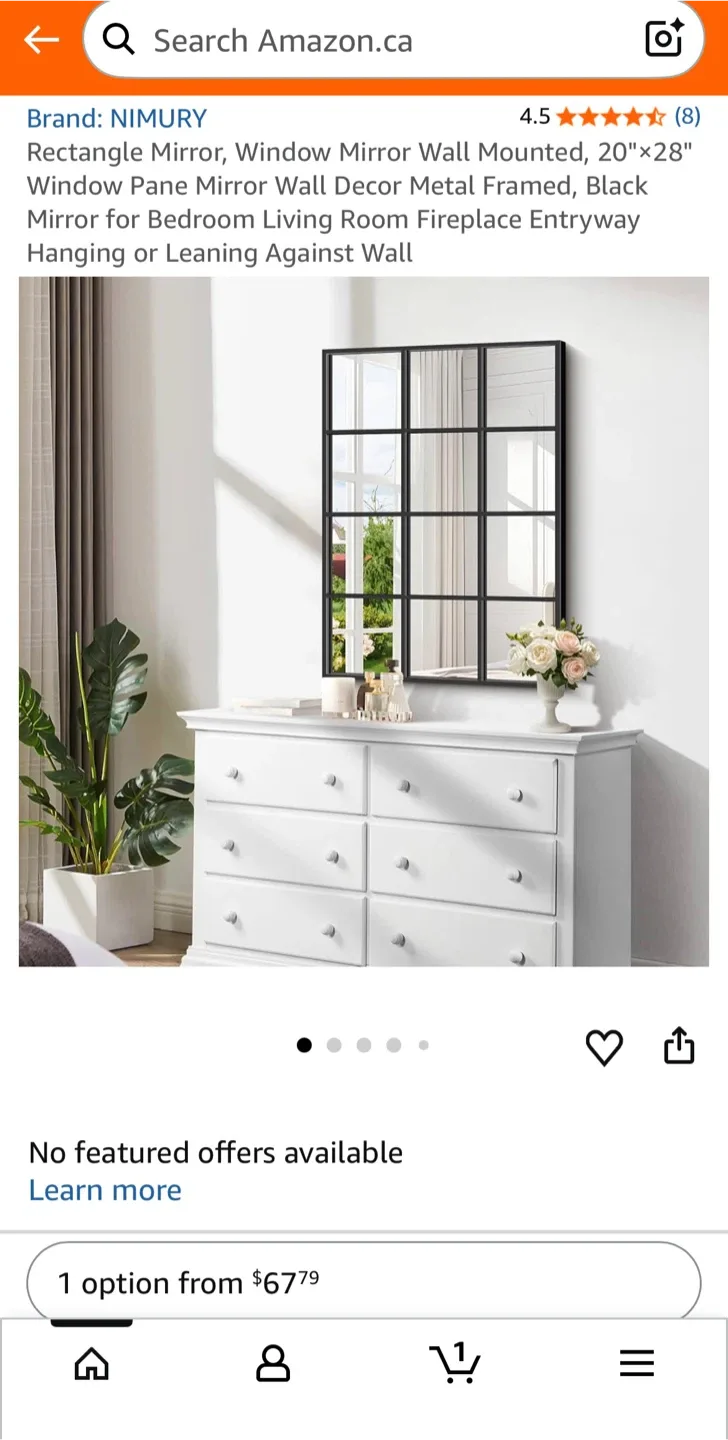Open your account profile icon

[x=273, y=1362]
